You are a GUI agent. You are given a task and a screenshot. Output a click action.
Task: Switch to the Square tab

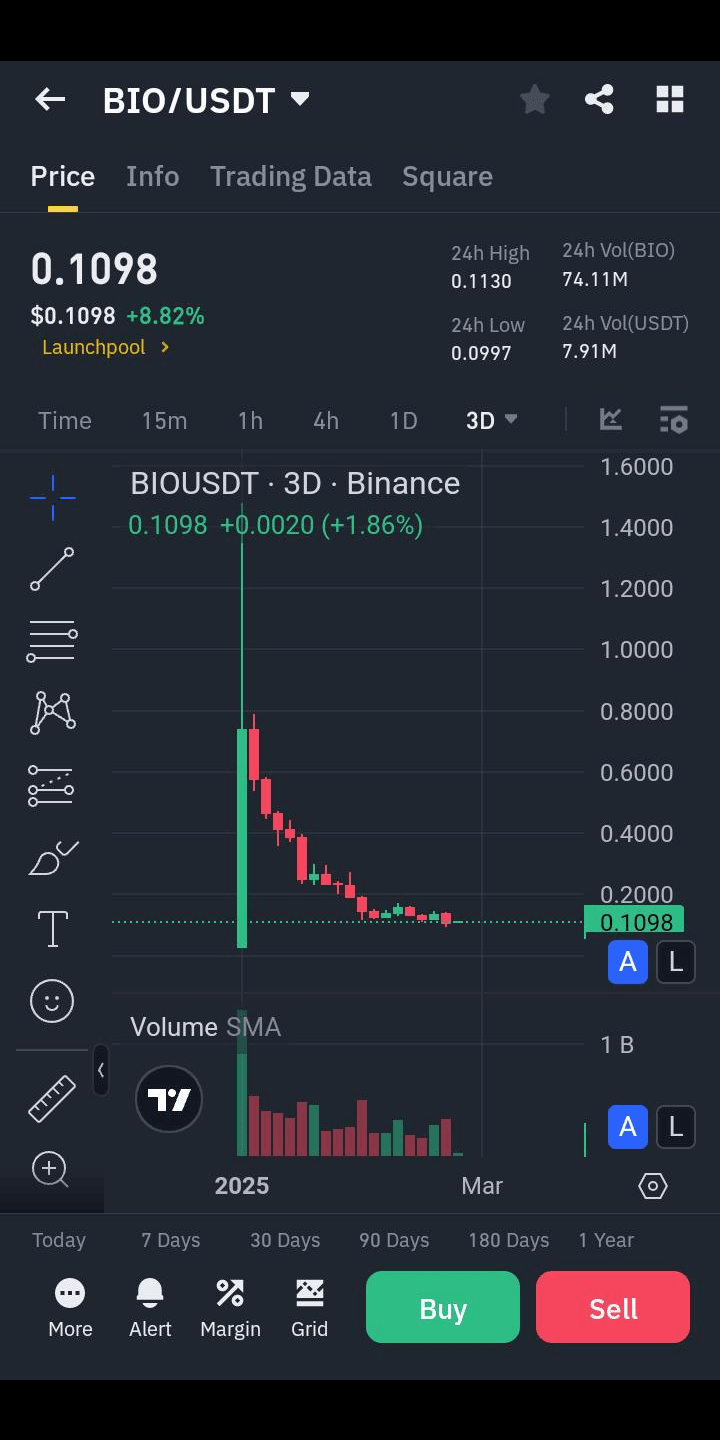coord(447,177)
